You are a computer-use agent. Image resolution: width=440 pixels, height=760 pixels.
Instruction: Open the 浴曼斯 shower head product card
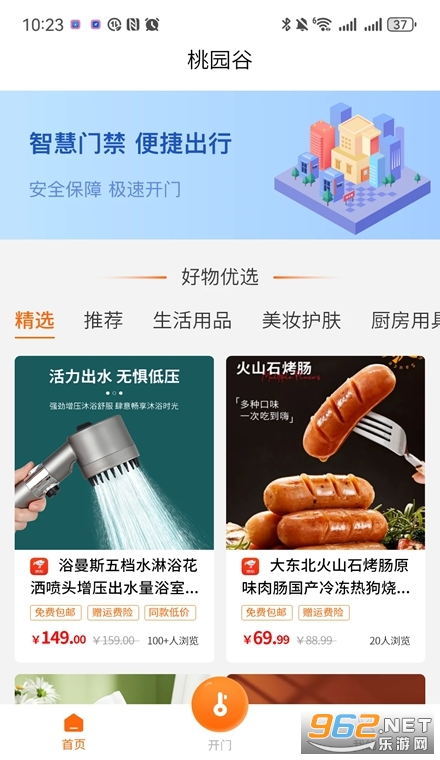114,509
